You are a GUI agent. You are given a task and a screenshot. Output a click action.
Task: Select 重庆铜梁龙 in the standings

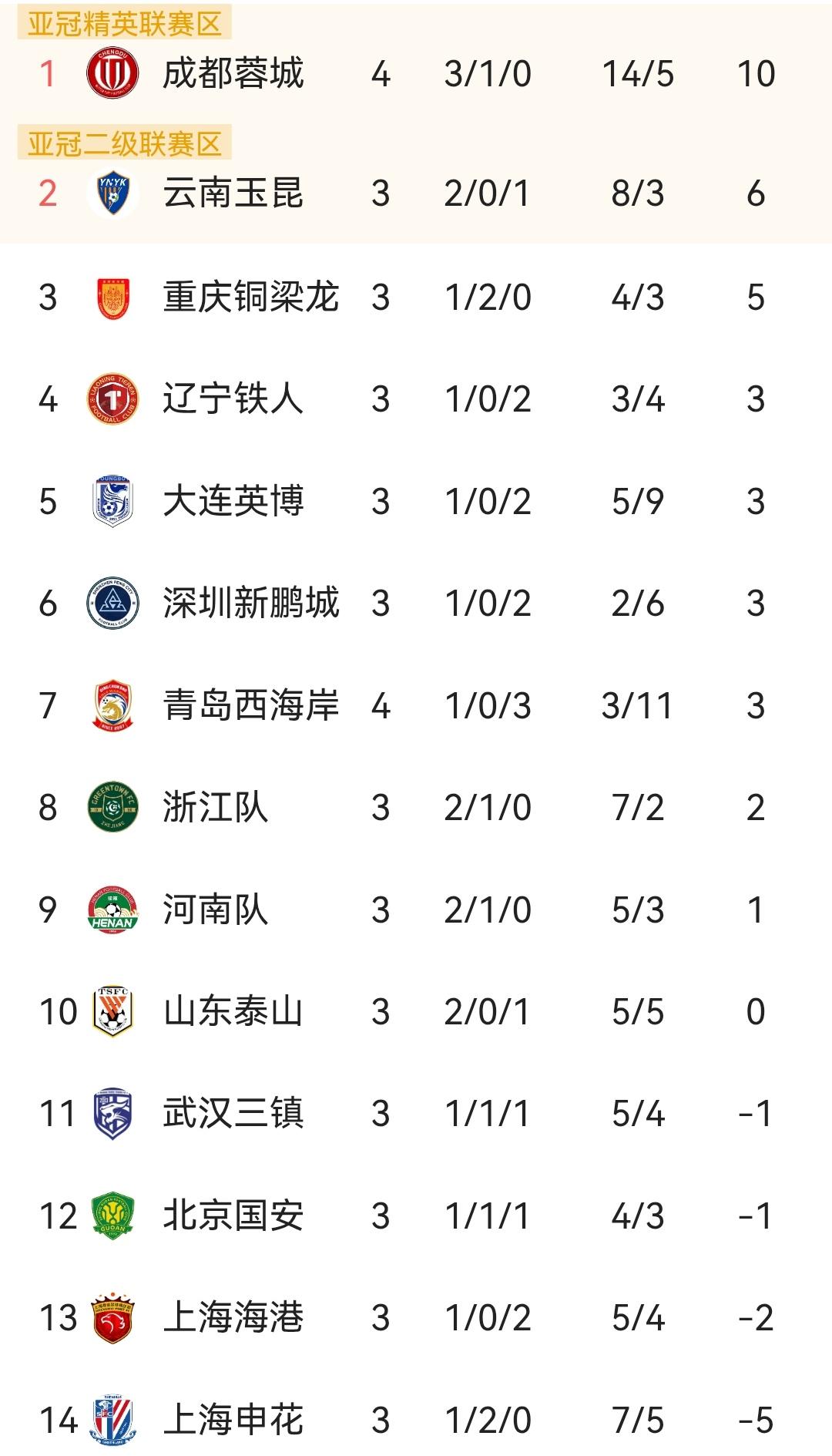point(416,298)
